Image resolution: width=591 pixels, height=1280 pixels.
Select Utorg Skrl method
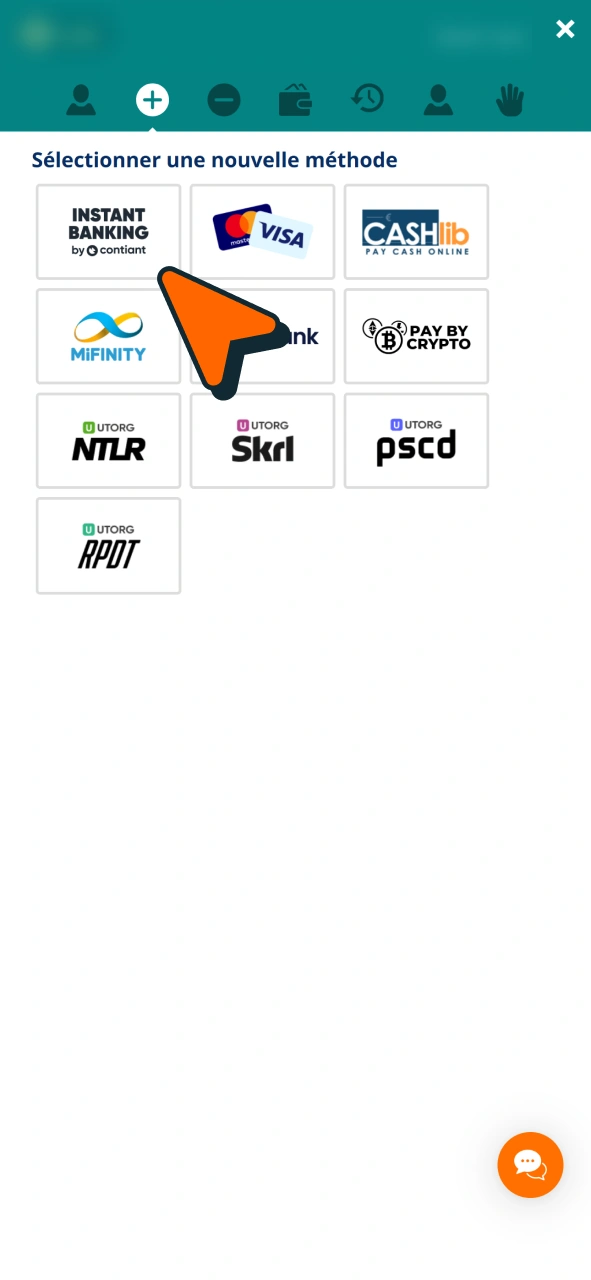(x=263, y=441)
